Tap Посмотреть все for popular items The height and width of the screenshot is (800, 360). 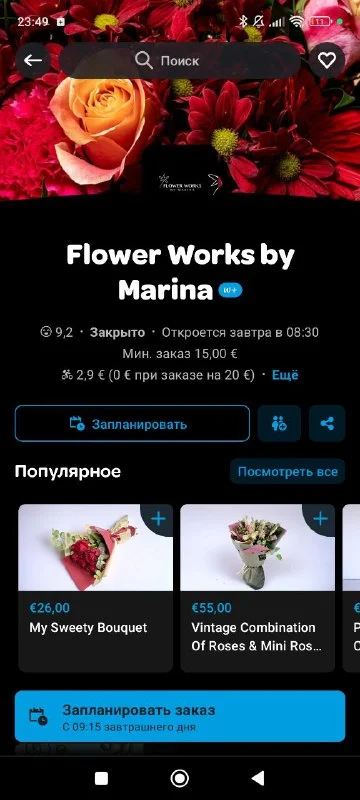(x=288, y=471)
